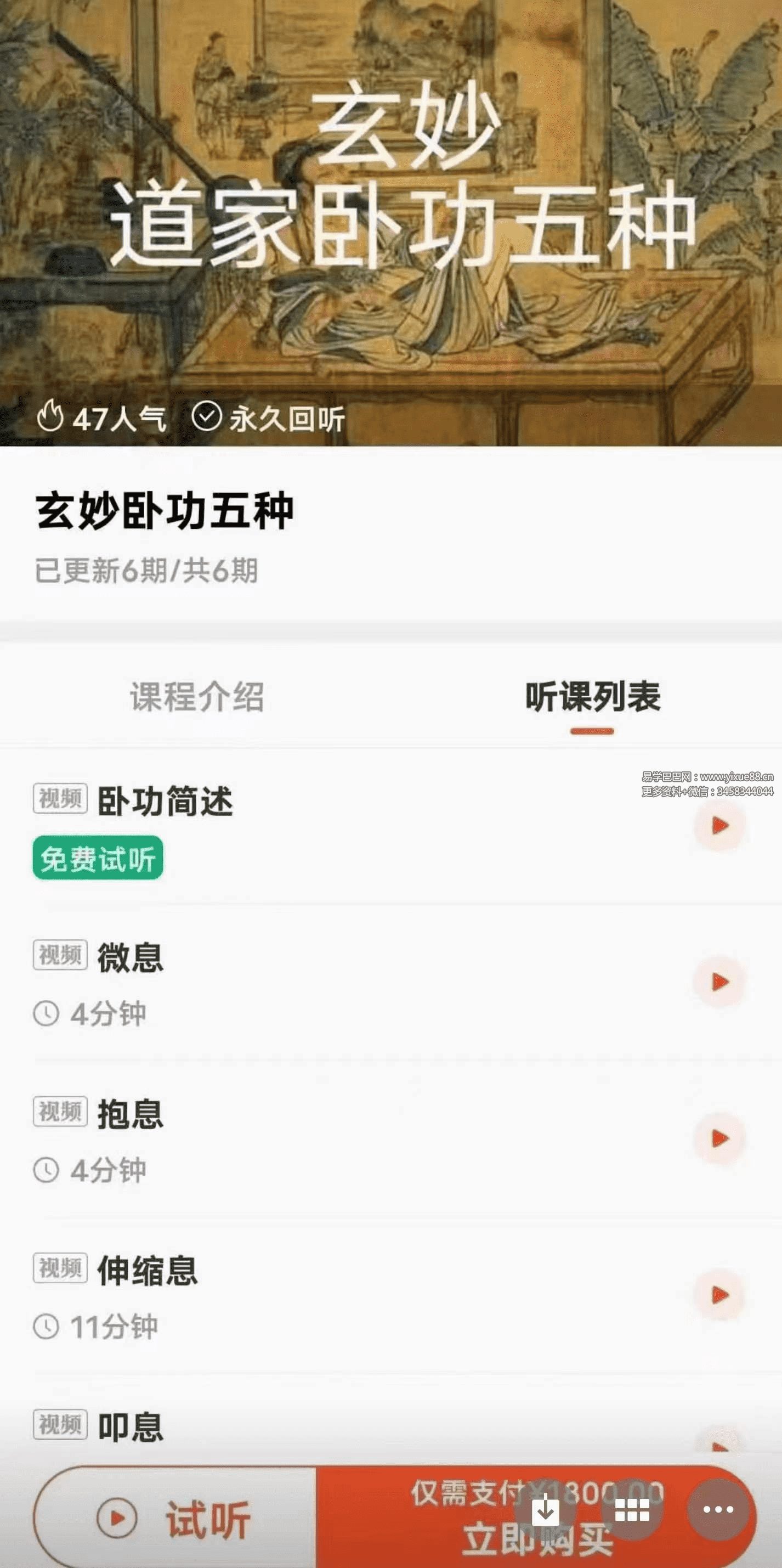This screenshot has height=1568, width=782.
Task: Play the 微息 lesson
Action: click(x=720, y=982)
